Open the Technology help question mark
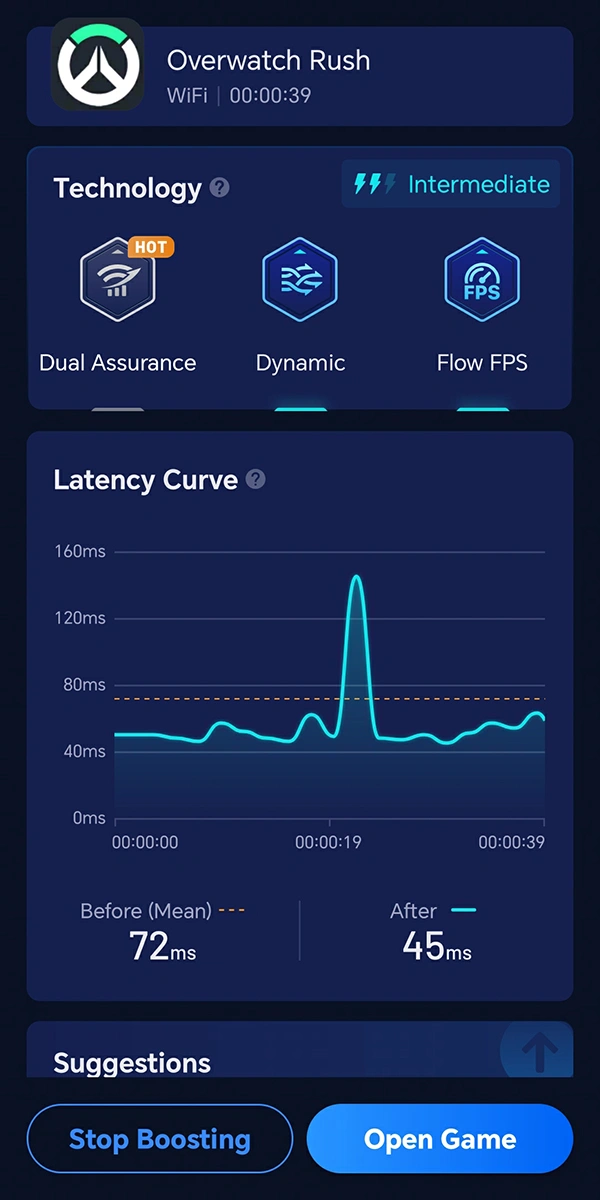The image size is (600, 1200). (x=220, y=188)
